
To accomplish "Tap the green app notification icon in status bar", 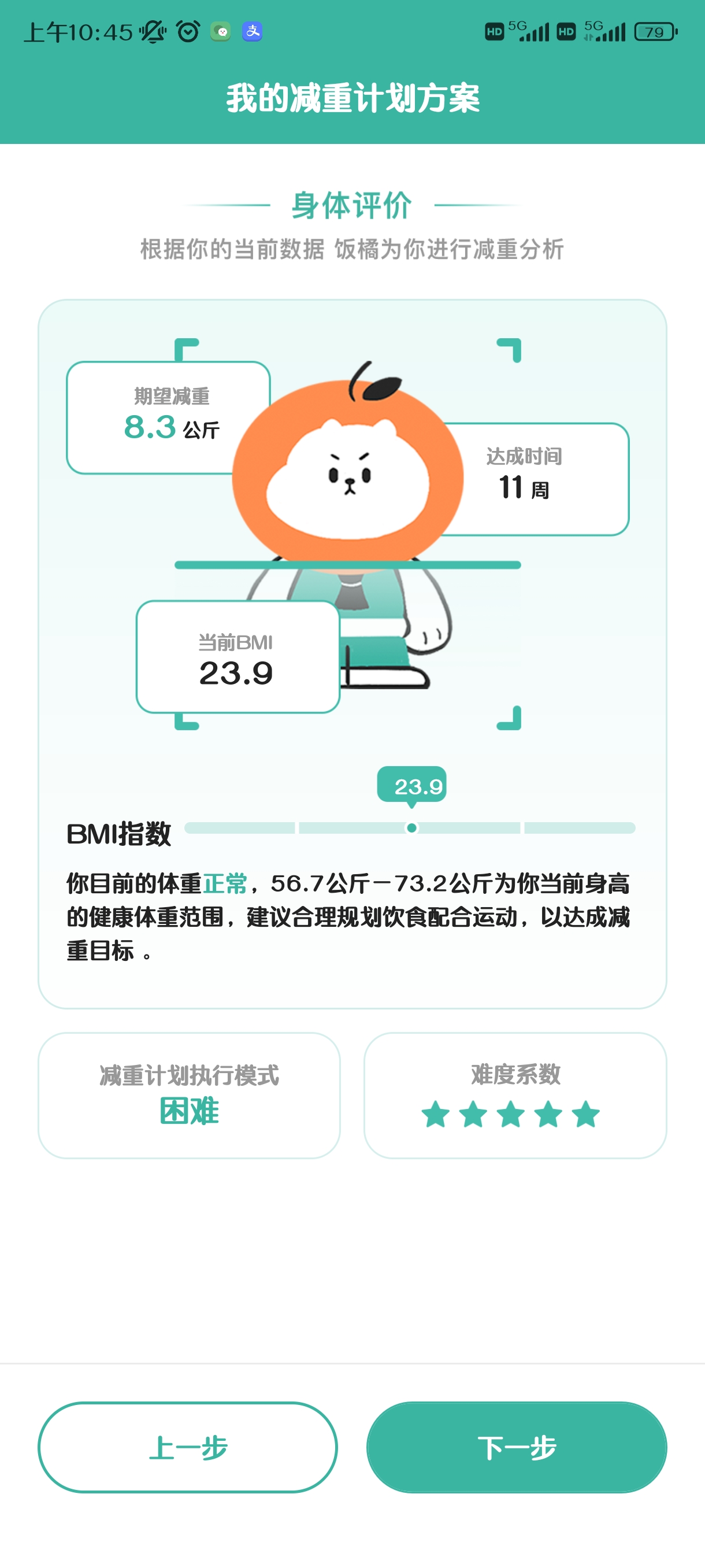I will 221,32.
